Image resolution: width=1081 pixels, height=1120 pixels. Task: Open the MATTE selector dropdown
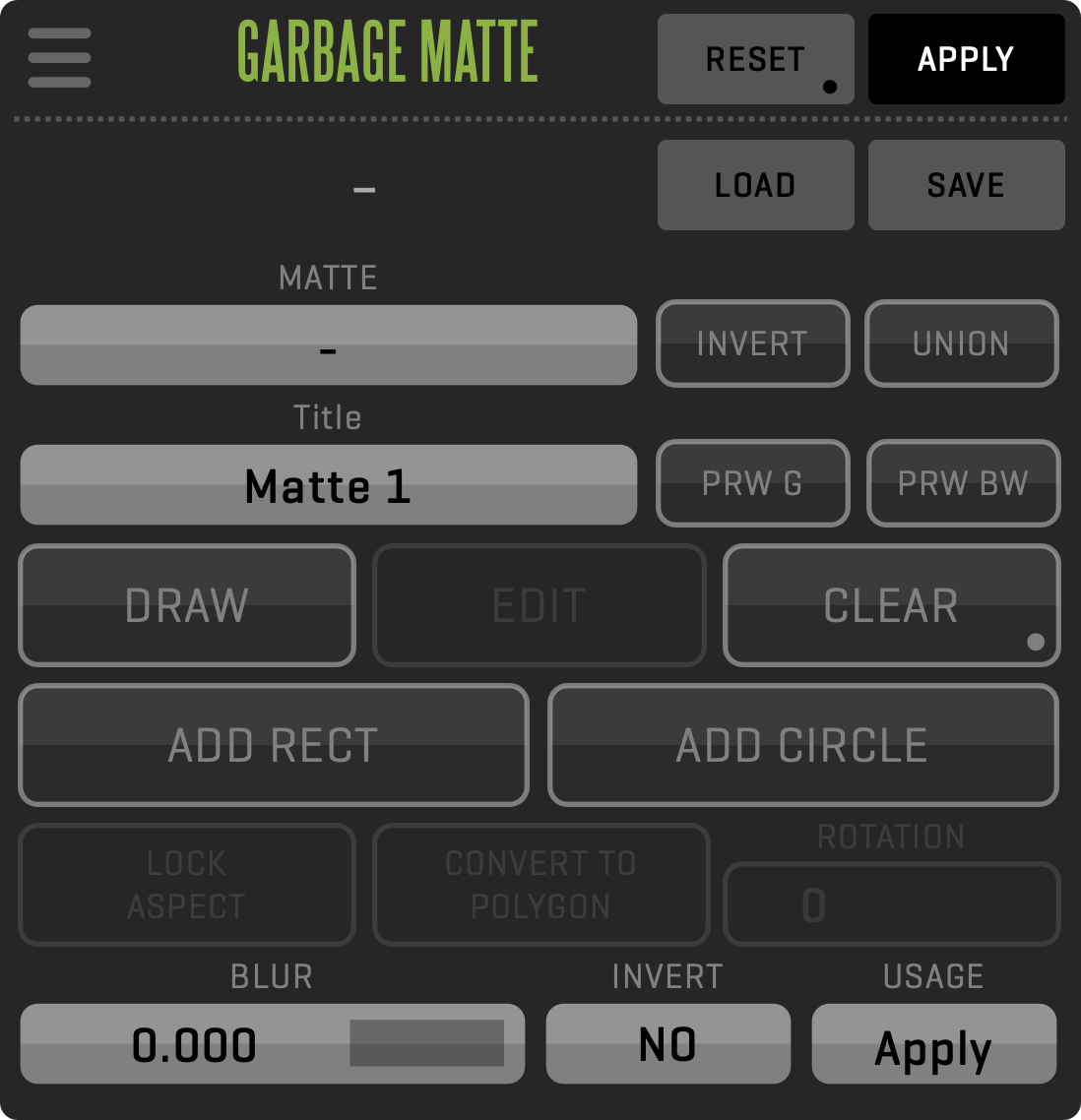click(328, 344)
